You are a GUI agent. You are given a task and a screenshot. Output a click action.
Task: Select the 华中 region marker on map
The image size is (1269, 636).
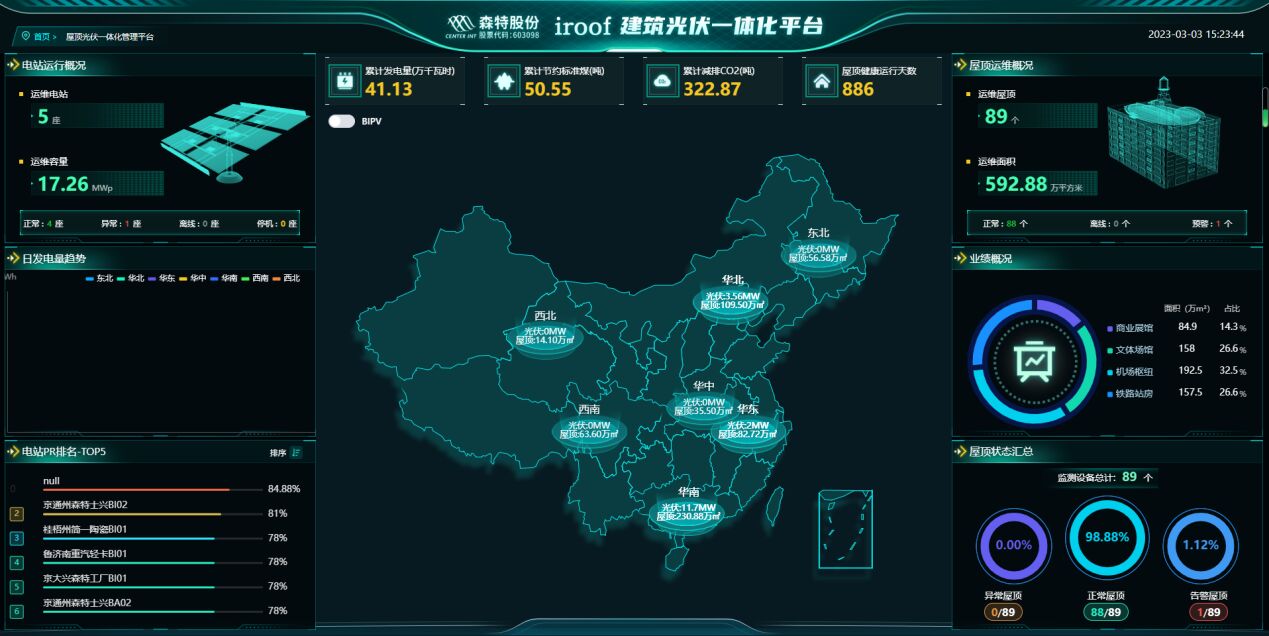coord(704,406)
